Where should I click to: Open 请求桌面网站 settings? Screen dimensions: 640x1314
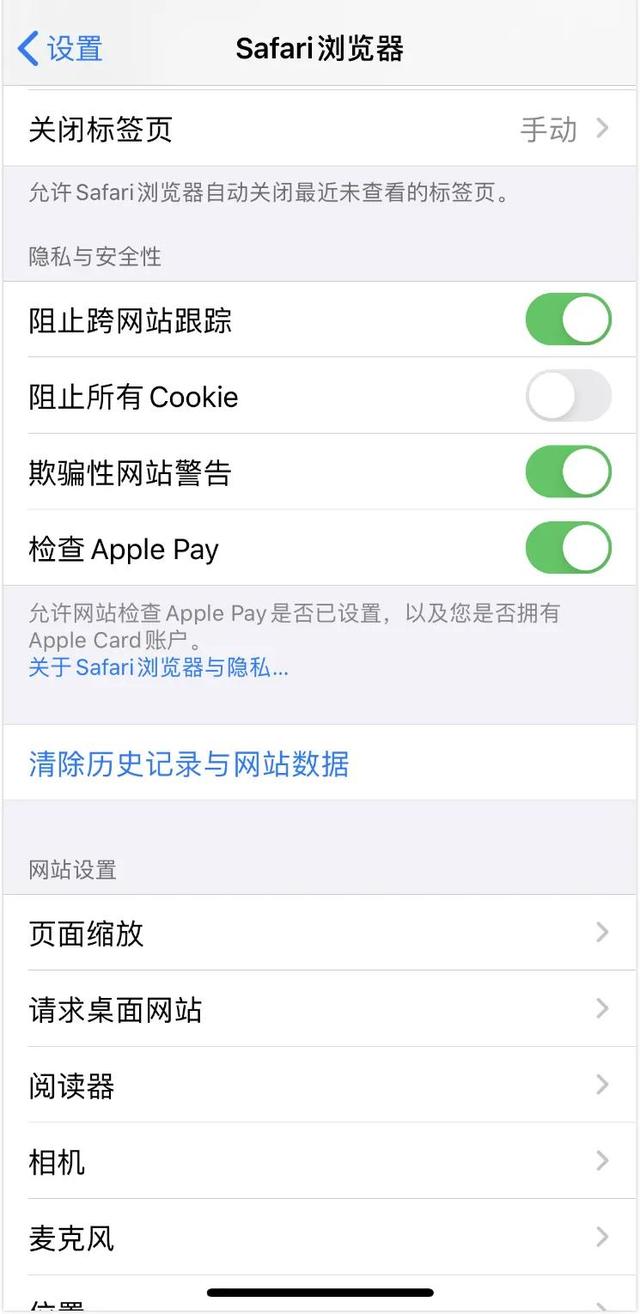coord(320,1009)
